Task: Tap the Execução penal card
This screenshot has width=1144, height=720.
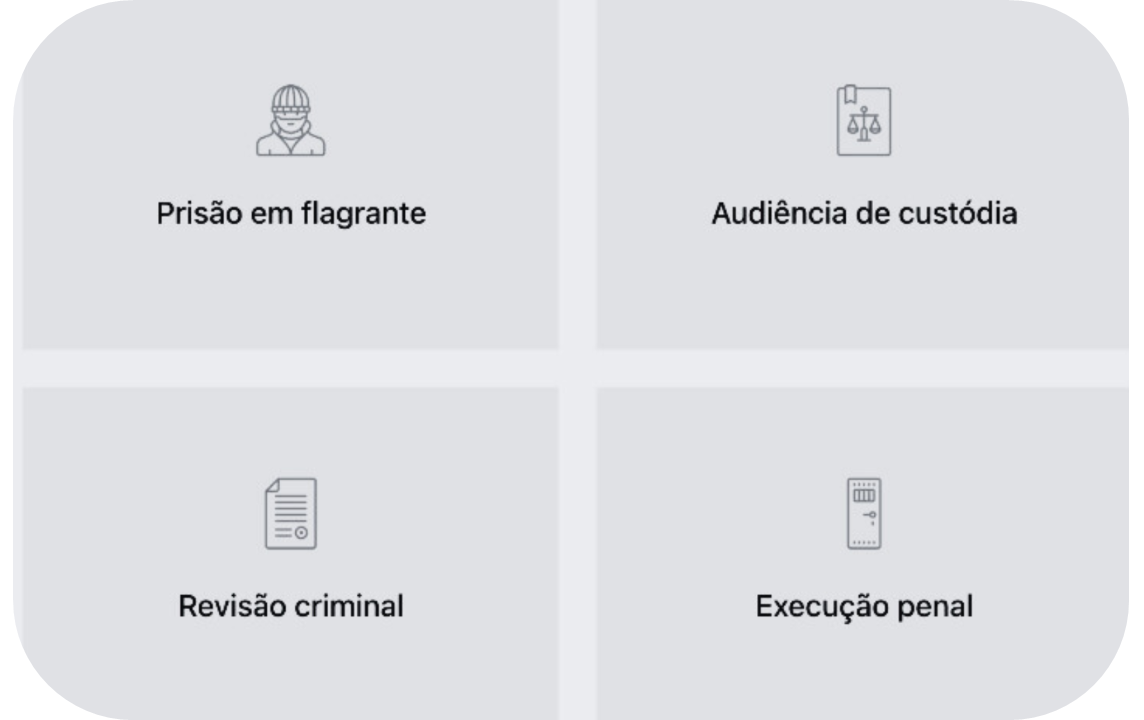Action: coord(863,553)
